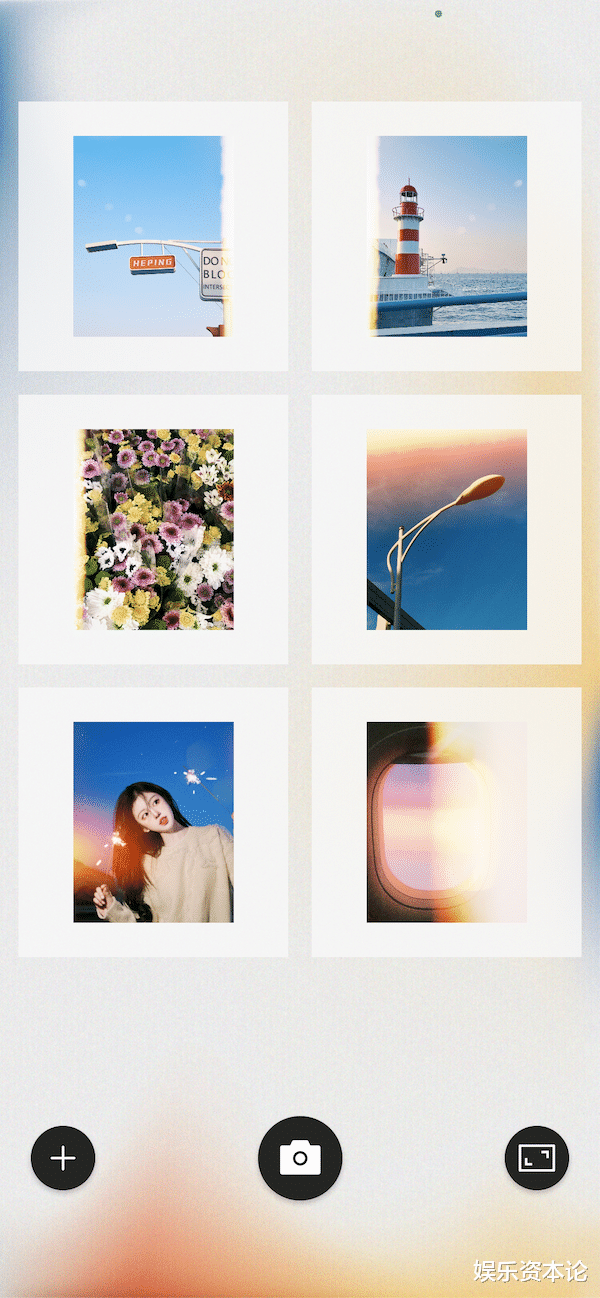Open the camera with the center button
The image size is (600, 1298).
300,1158
